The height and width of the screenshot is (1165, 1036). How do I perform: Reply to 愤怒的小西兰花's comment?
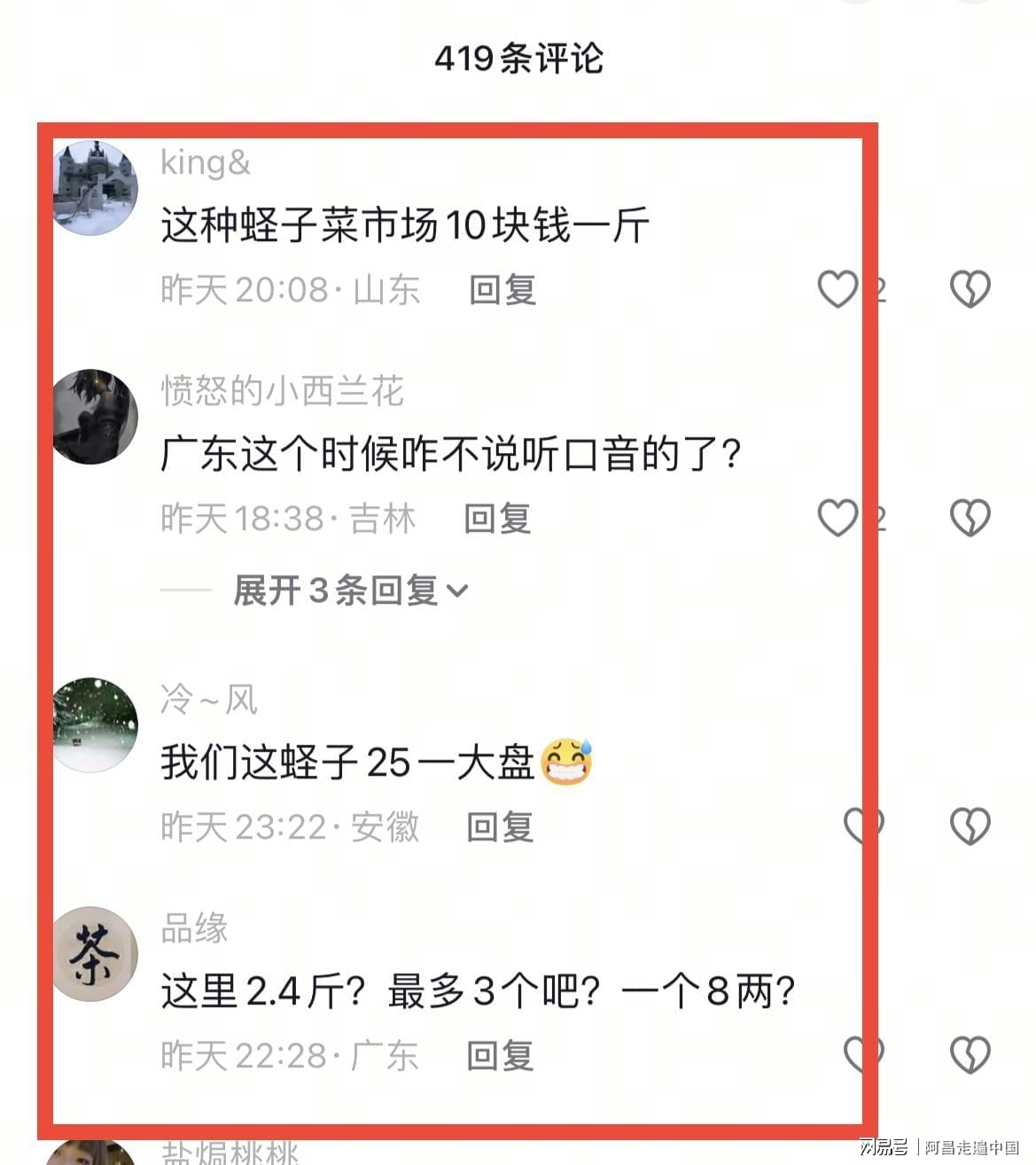click(497, 519)
